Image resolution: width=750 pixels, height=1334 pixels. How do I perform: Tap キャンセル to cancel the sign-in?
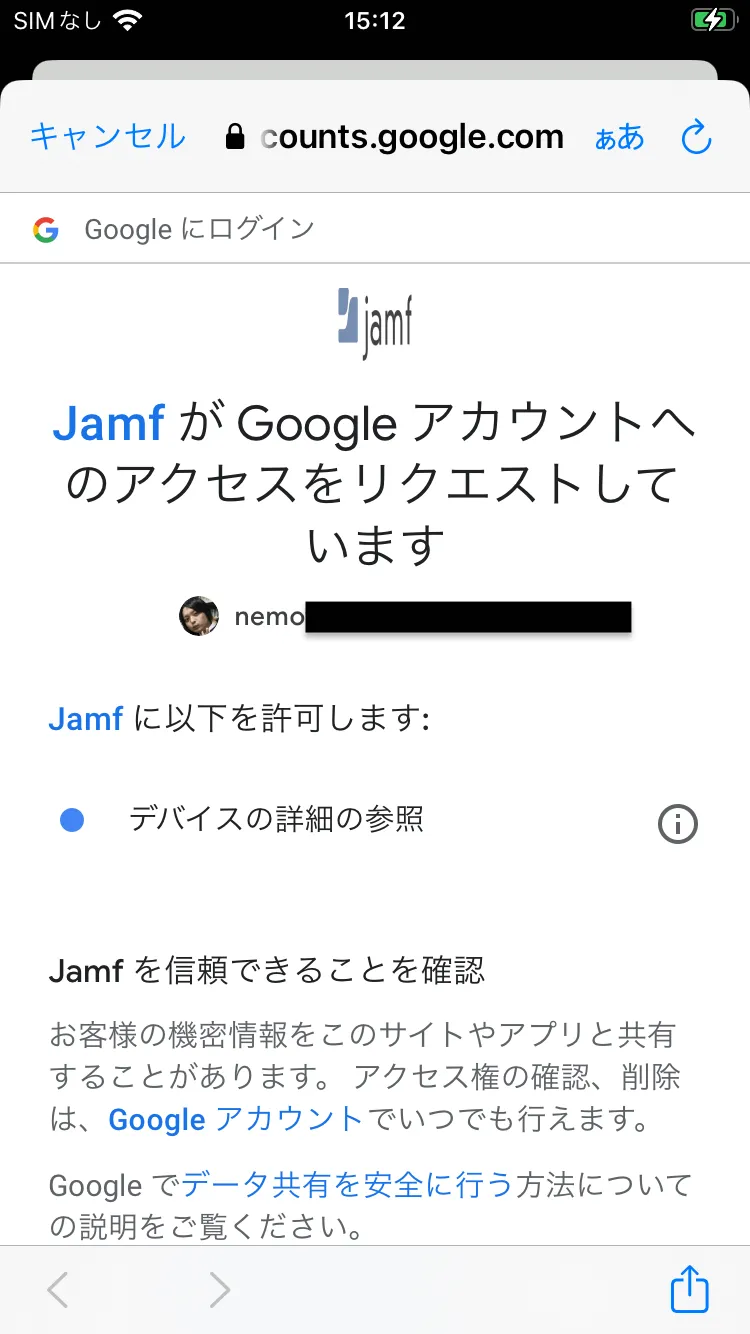pos(108,136)
